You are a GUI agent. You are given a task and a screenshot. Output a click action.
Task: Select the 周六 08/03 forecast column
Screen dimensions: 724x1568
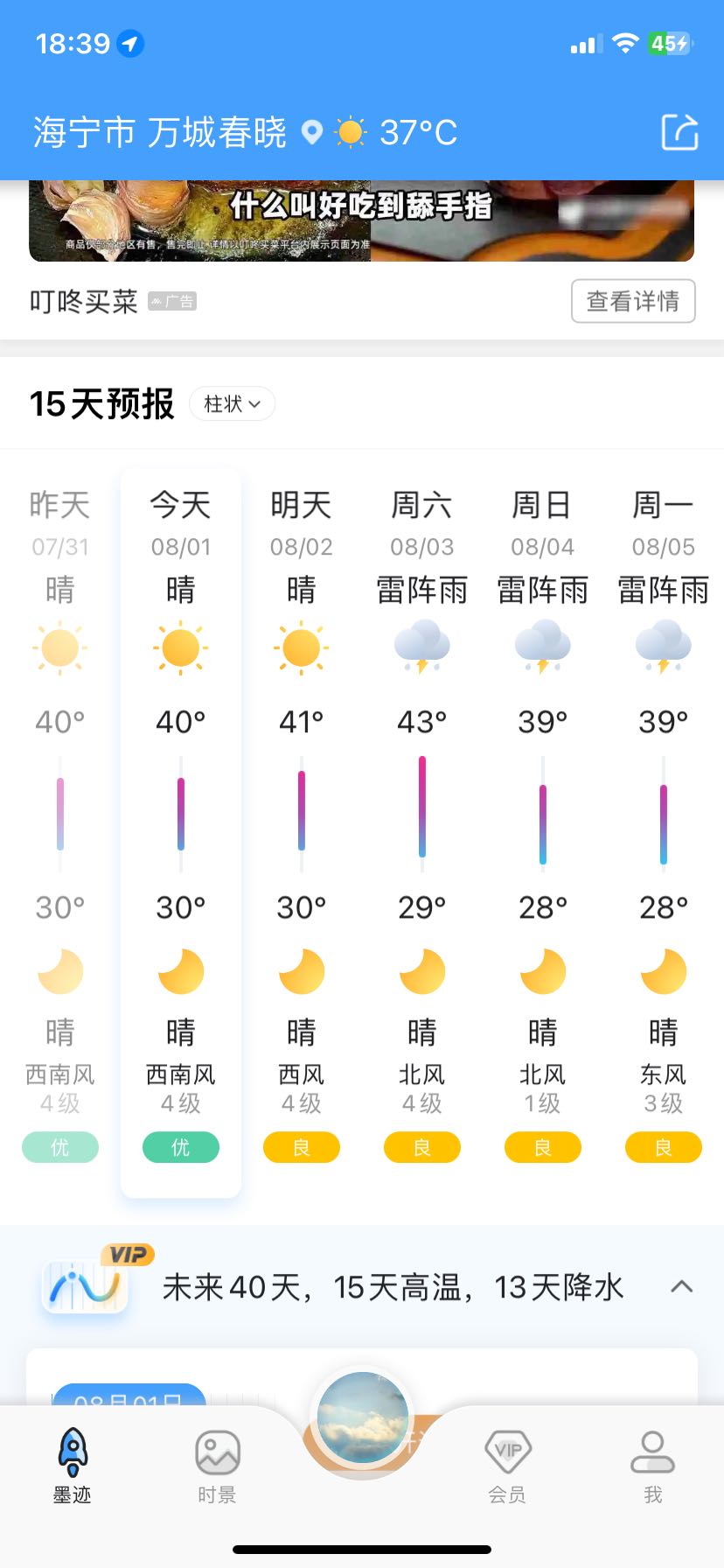point(422,833)
